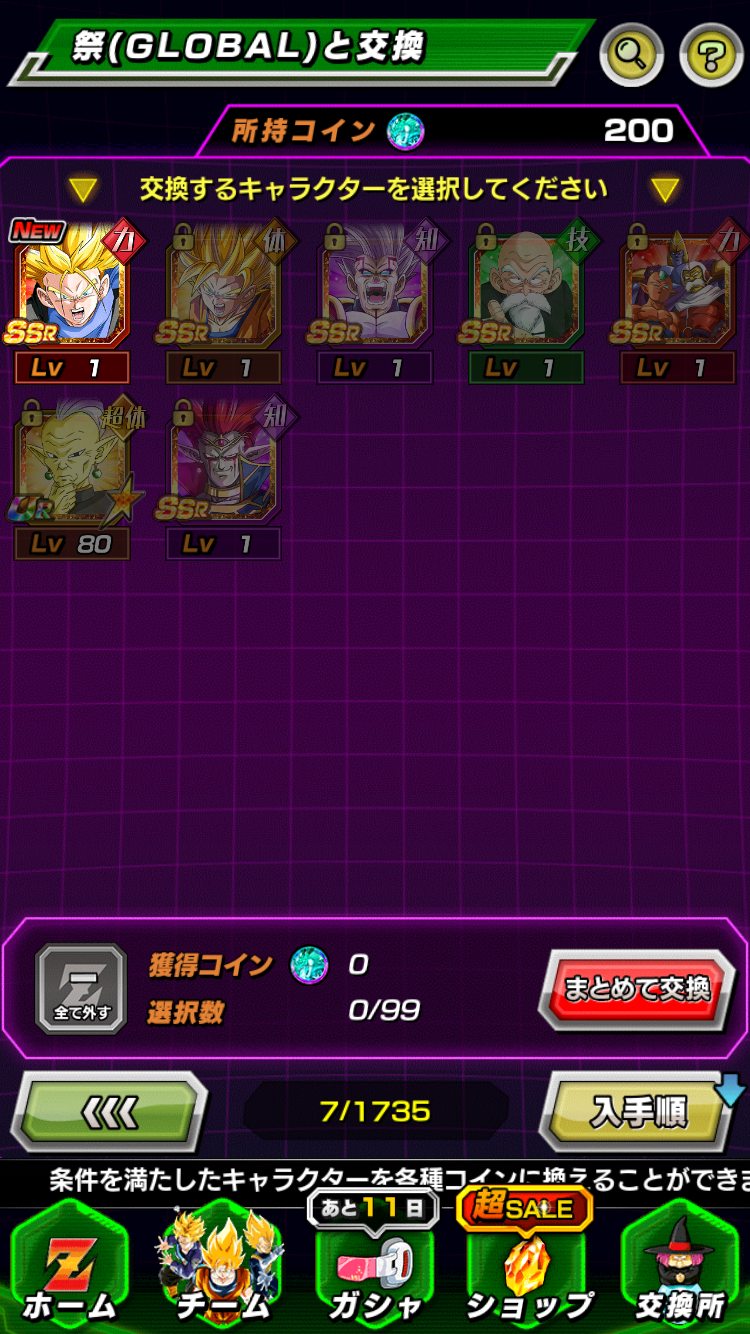Tap the red まとめて交換 button

(638, 989)
